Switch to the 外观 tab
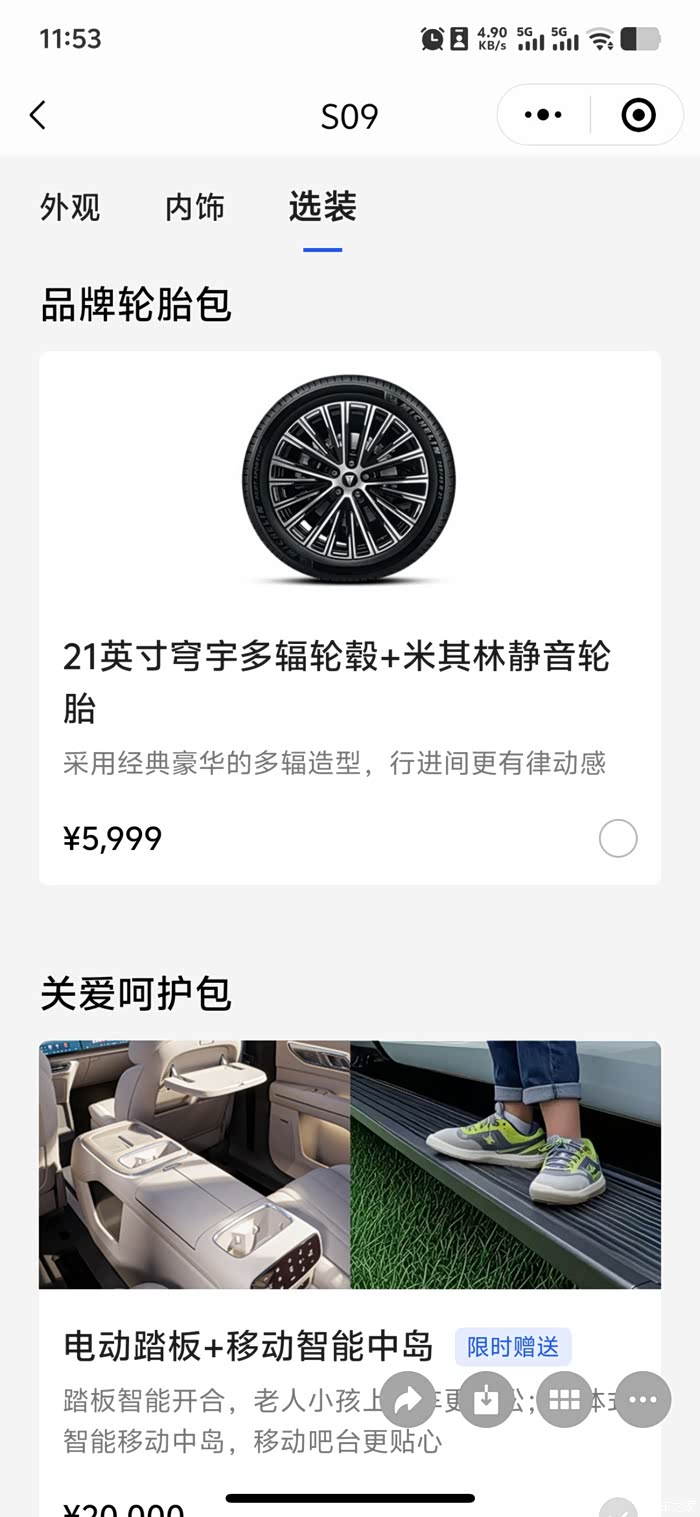 pos(70,207)
